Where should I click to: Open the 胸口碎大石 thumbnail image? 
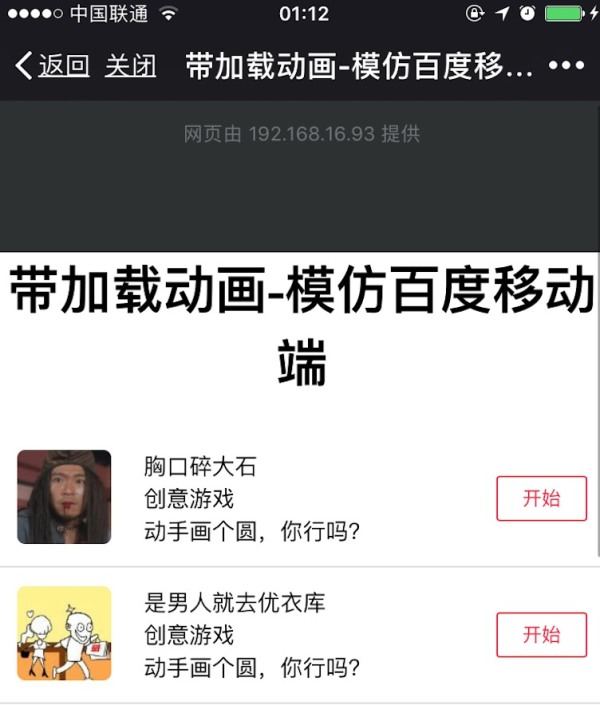pyautogui.click(x=64, y=497)
